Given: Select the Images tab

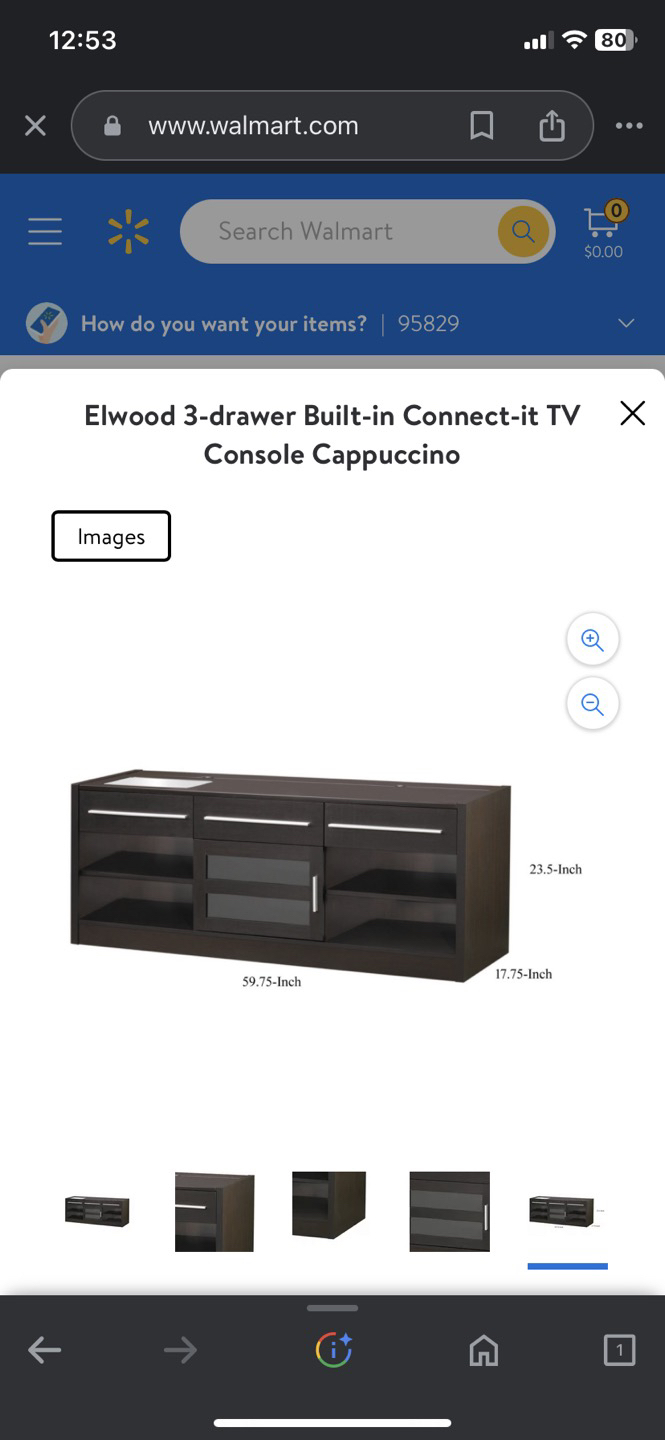Looking at the screenshot, I should pyautogui.click(x=111, y=537).
